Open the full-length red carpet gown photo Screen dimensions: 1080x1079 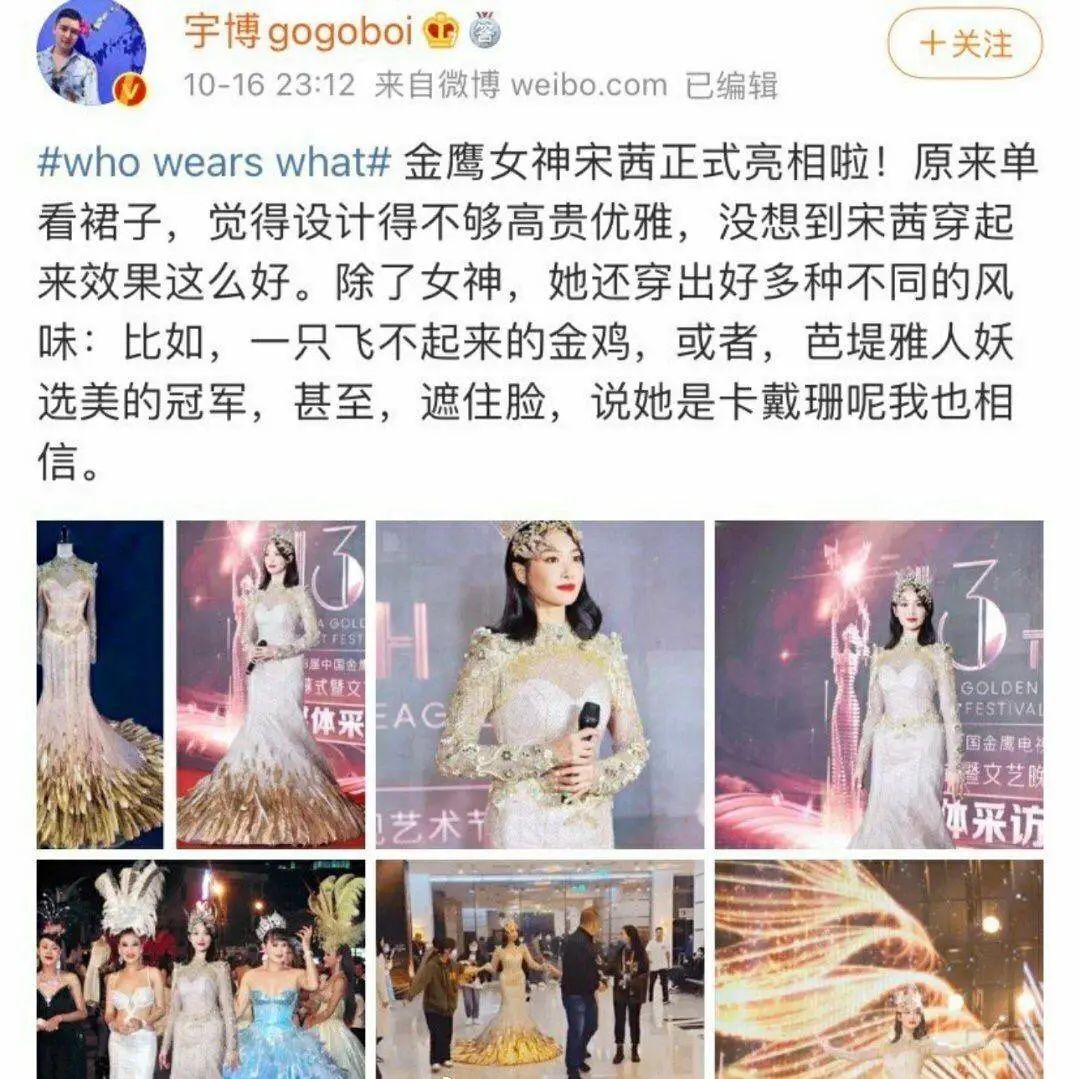click(x=270, y=684)
